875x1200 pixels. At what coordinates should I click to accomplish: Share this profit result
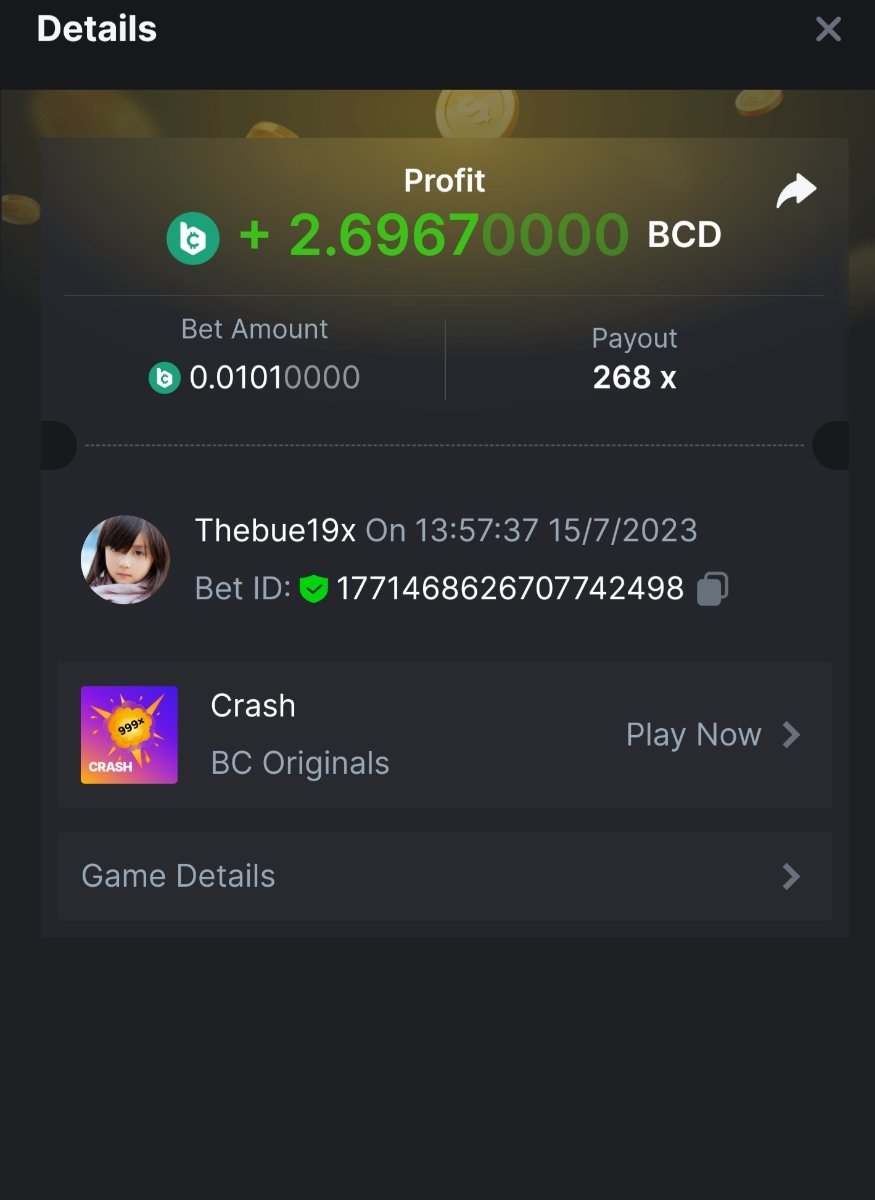(x=796, y=190)
